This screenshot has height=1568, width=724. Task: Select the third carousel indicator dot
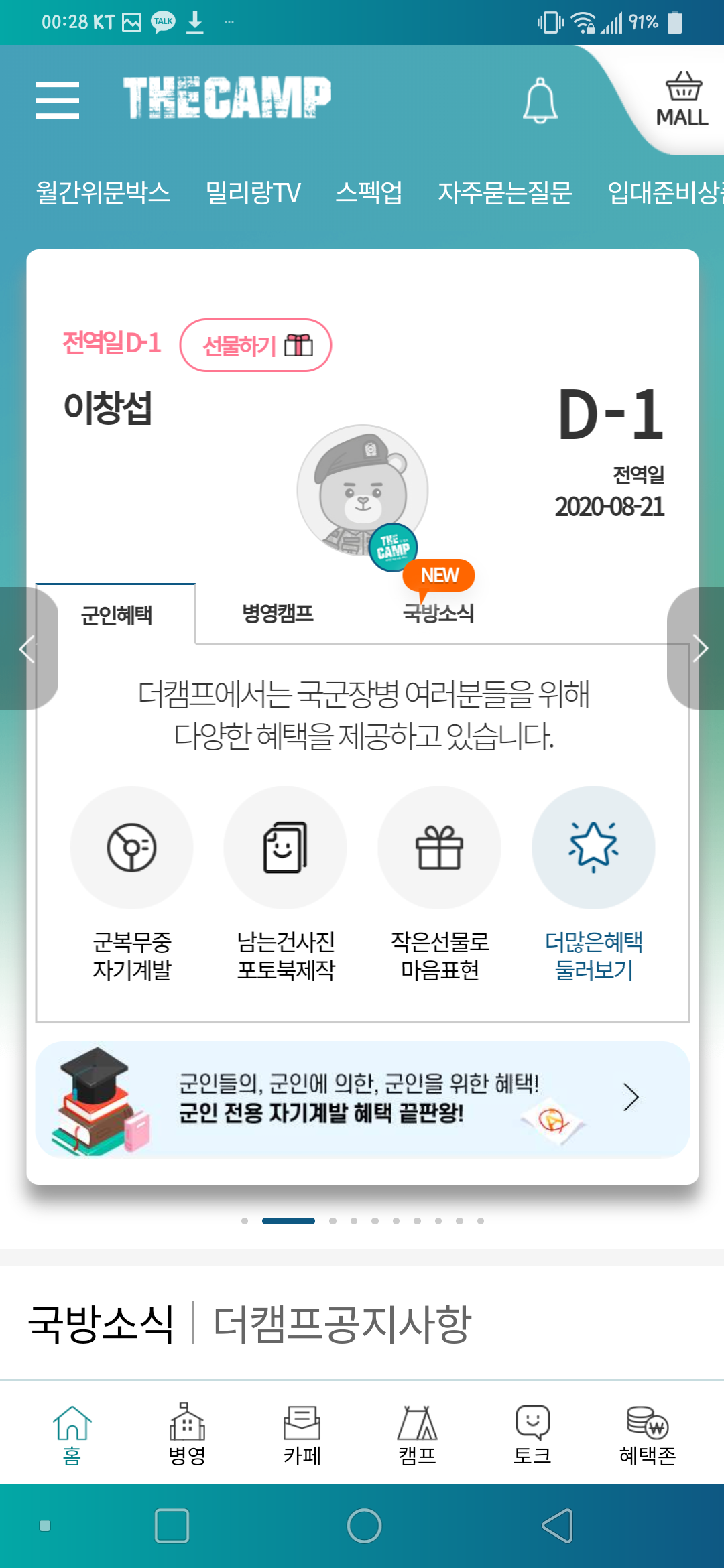pos(333,1220)
